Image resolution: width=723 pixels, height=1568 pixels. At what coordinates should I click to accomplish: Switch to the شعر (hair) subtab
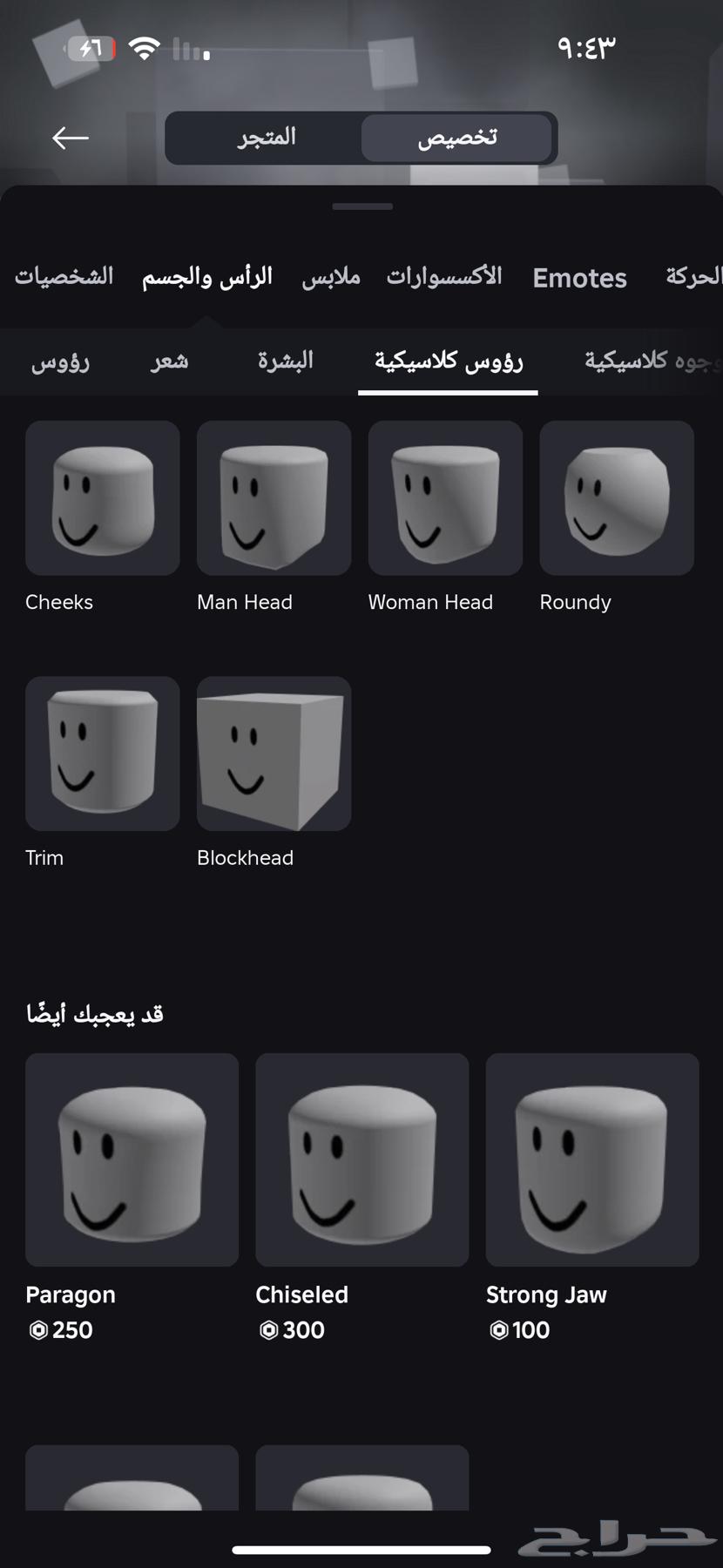coord(169,361)
